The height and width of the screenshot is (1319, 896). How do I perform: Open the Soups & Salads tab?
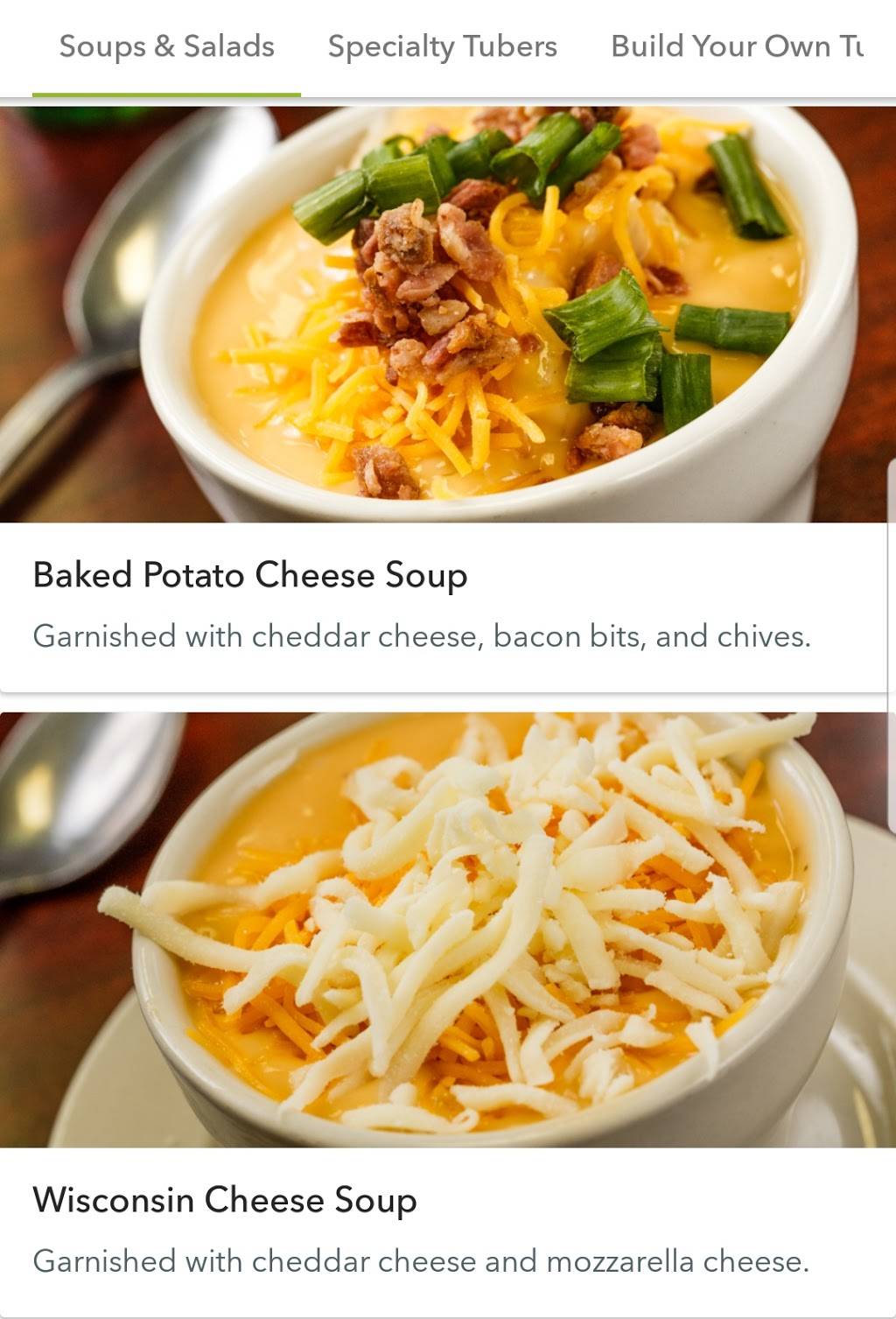click(166, 46)
